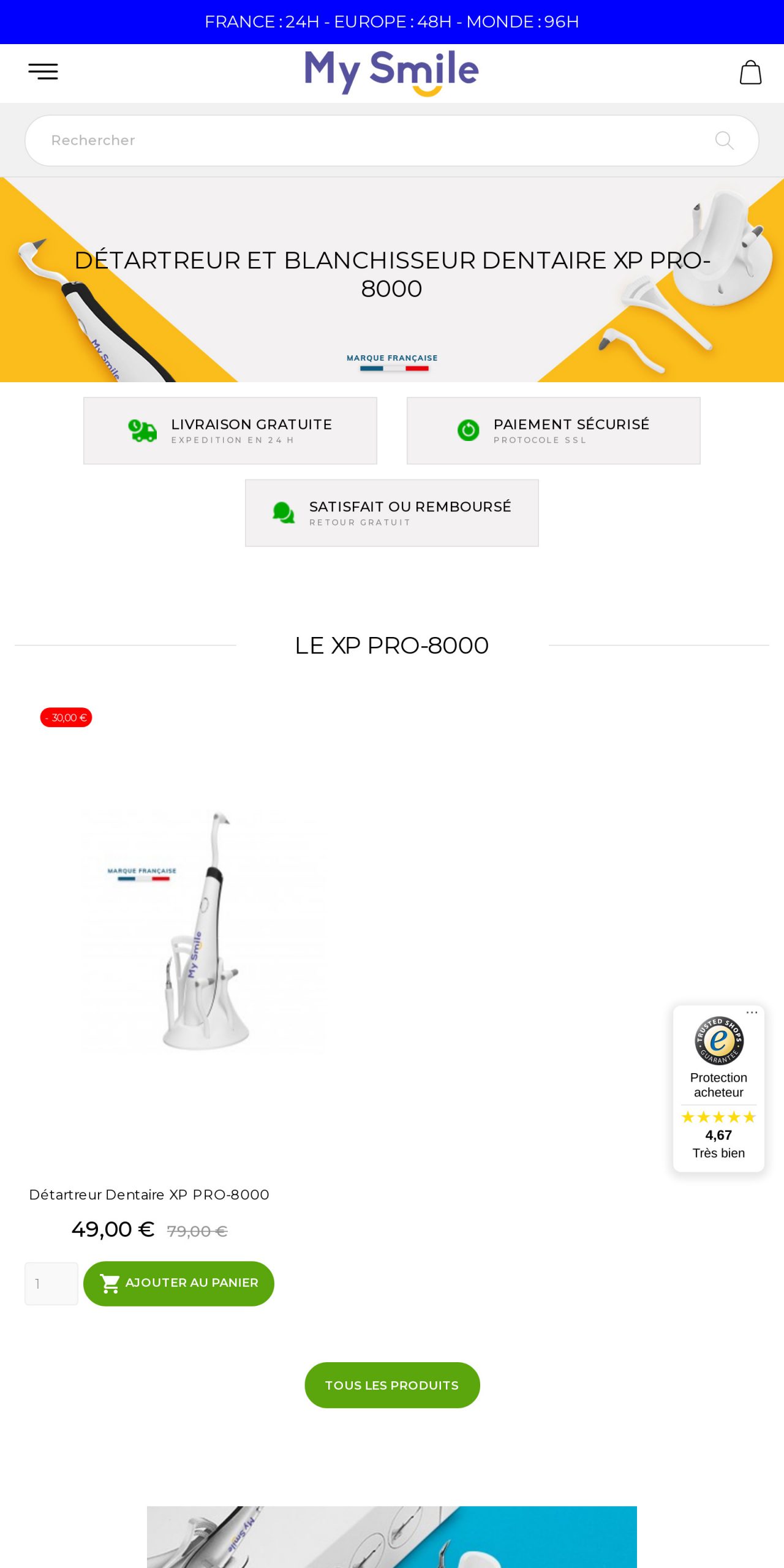784x1568 pixels.
Task: Open the shopping cart bag icon
Action: pos(750,72)
